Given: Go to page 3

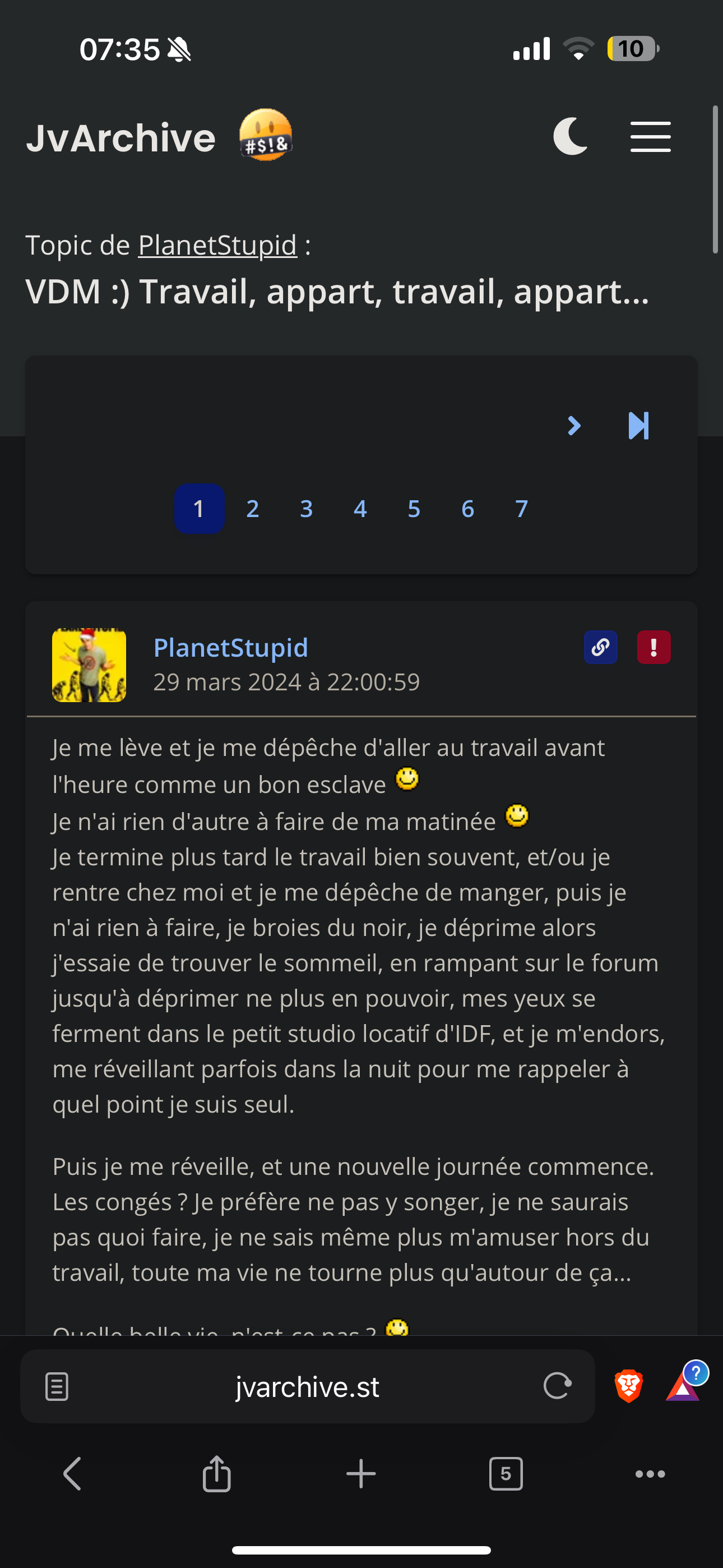Looking at the screenshot, I should [306, 509].
